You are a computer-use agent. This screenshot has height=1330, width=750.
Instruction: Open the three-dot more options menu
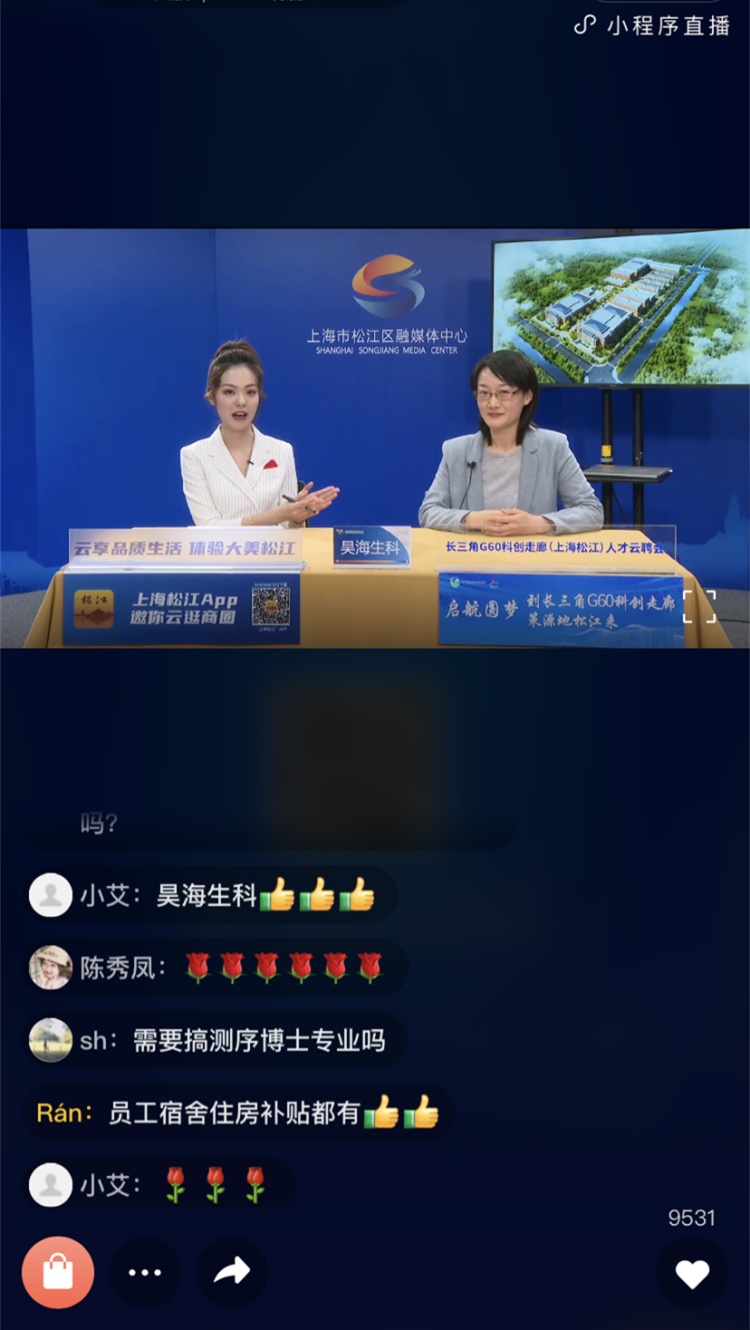[145, 1272]
